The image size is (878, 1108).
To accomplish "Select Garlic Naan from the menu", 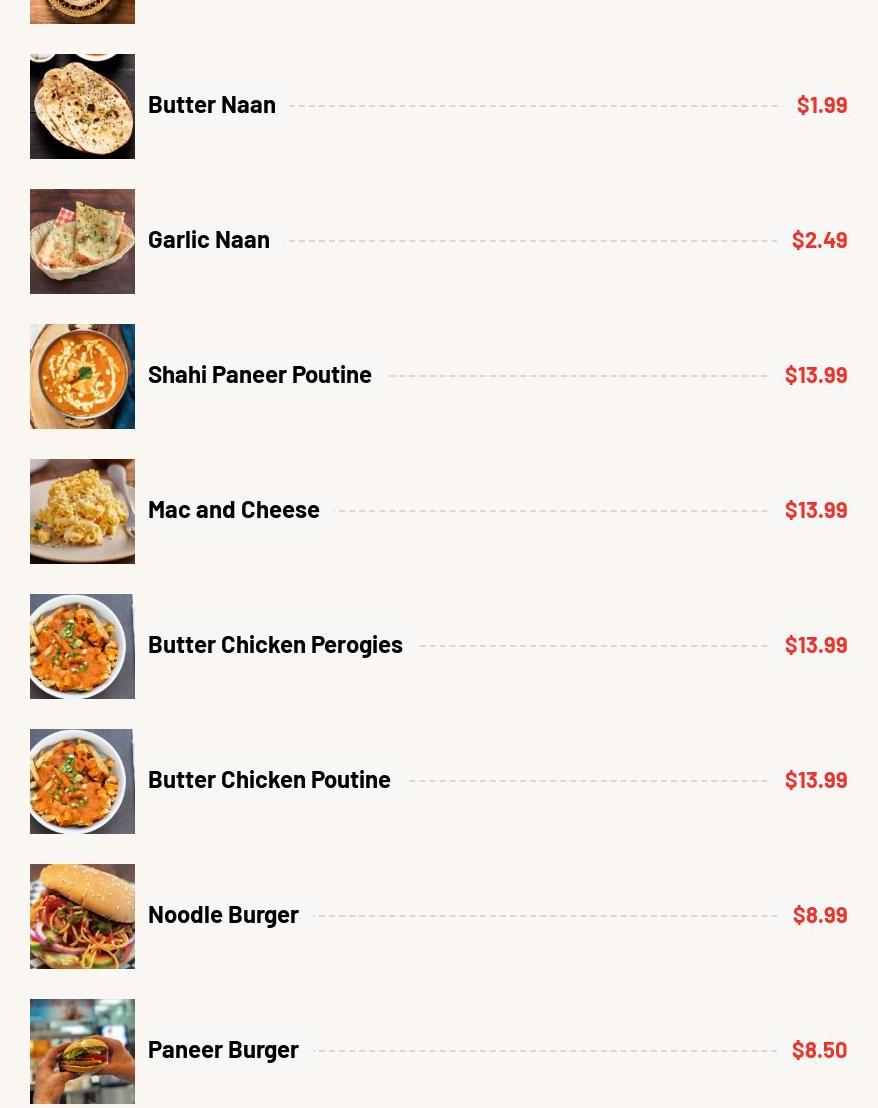I will [x=209, y=240].
